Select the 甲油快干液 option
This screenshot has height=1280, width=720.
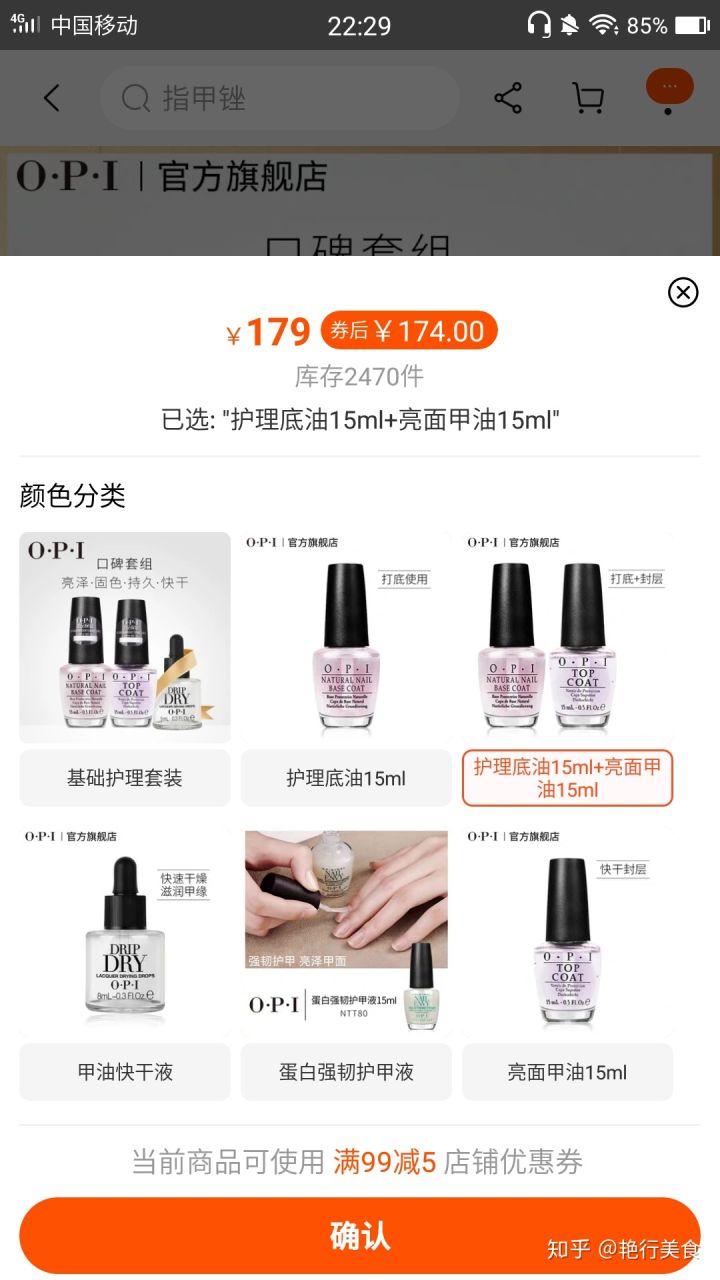pos(124,1070)
